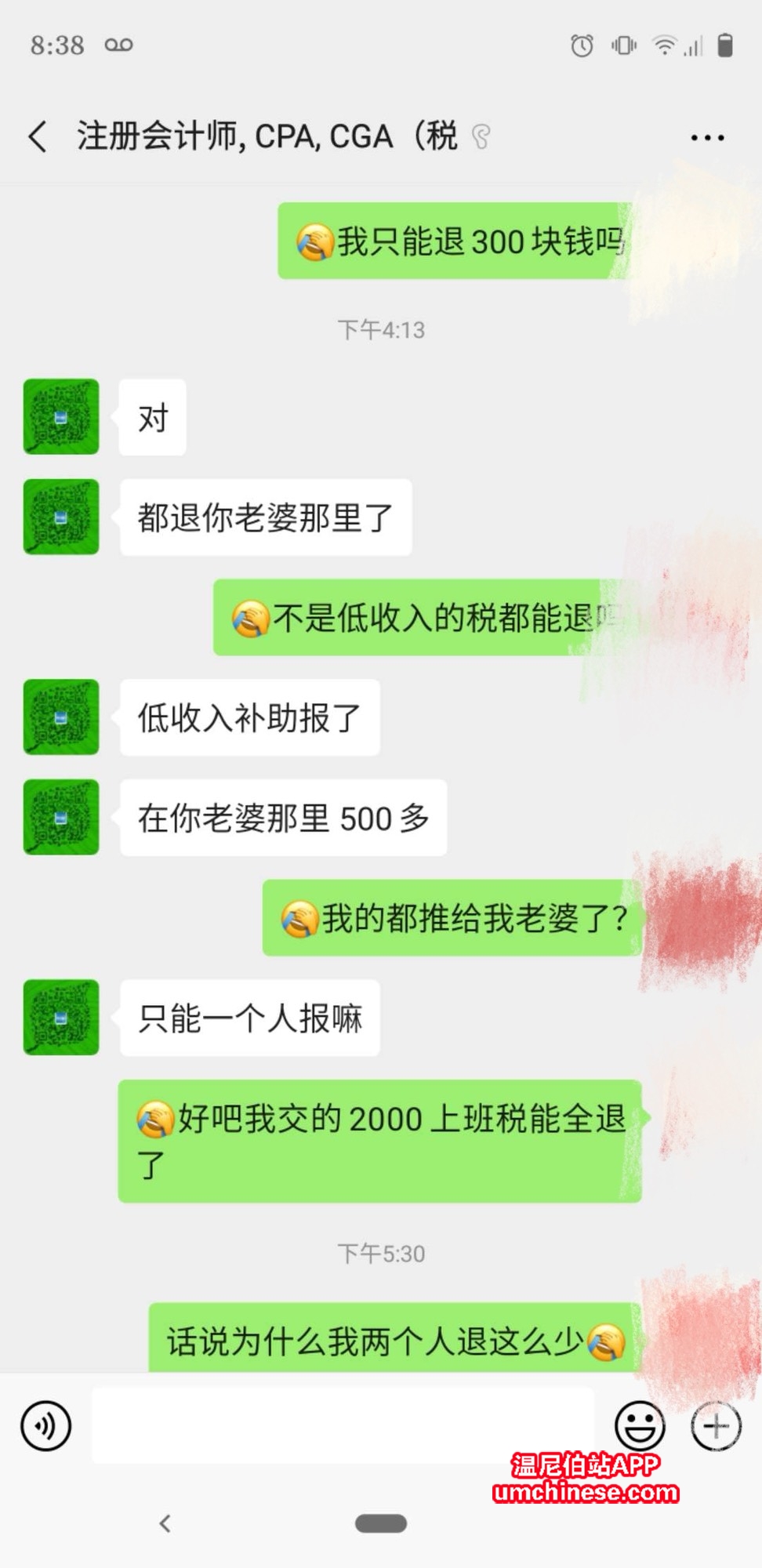762x1568 pixels.
Task: Go back from the accountant chat
Action: [38, 136]
